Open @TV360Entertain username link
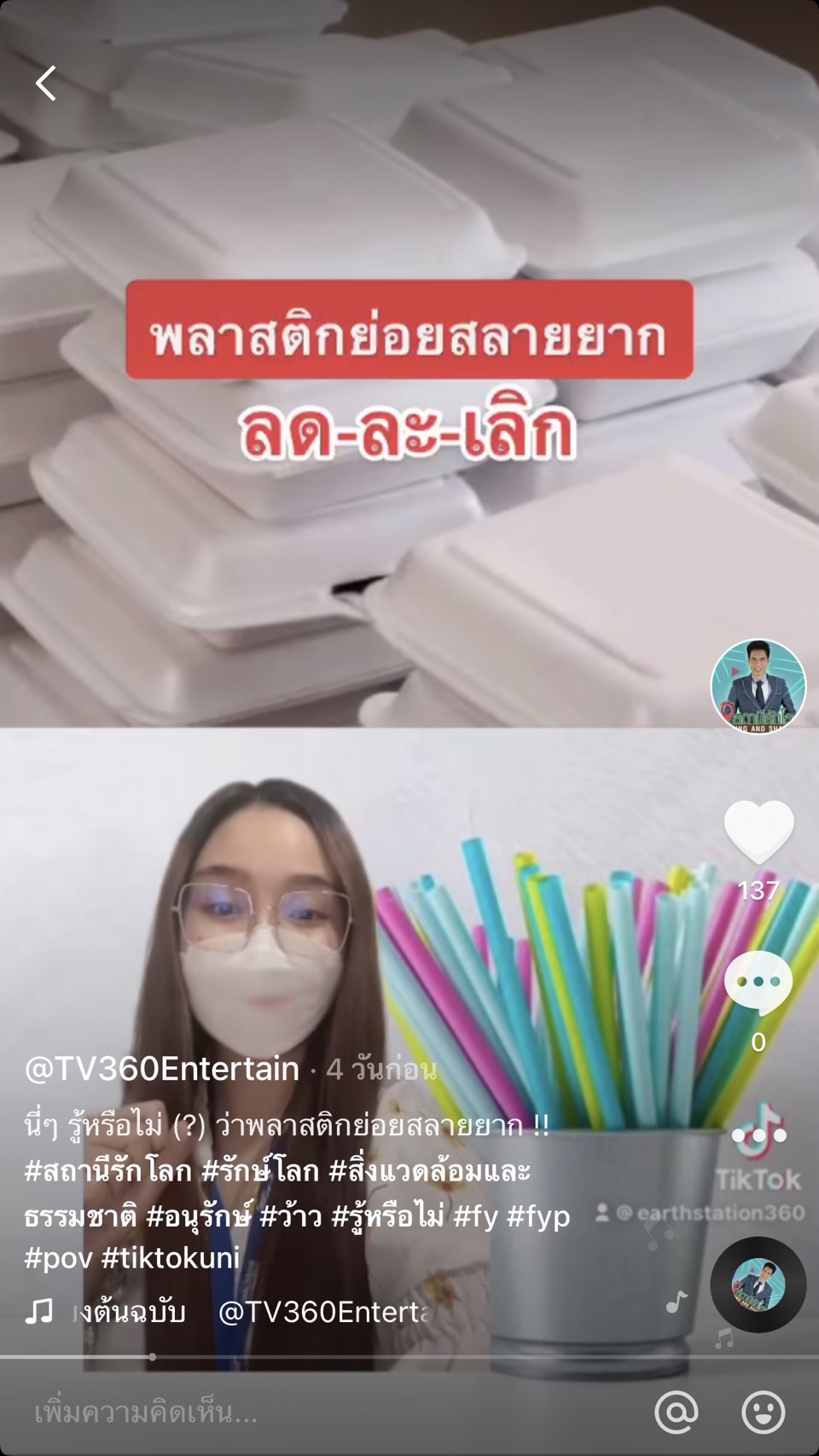 [162, 1069]
